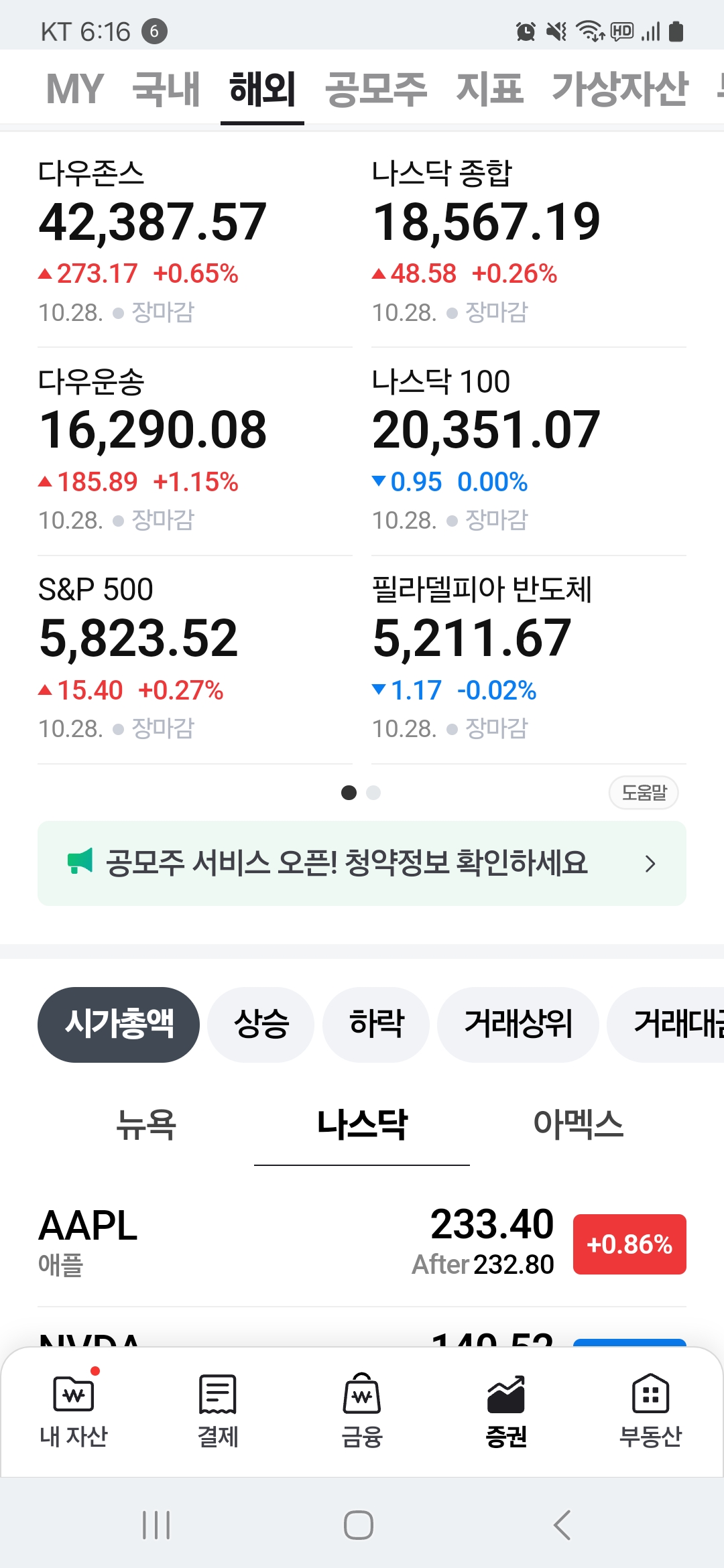Switch to the 아멕스 exchange tab
The image size is (724, 1568).
[x=578, y=1124]
